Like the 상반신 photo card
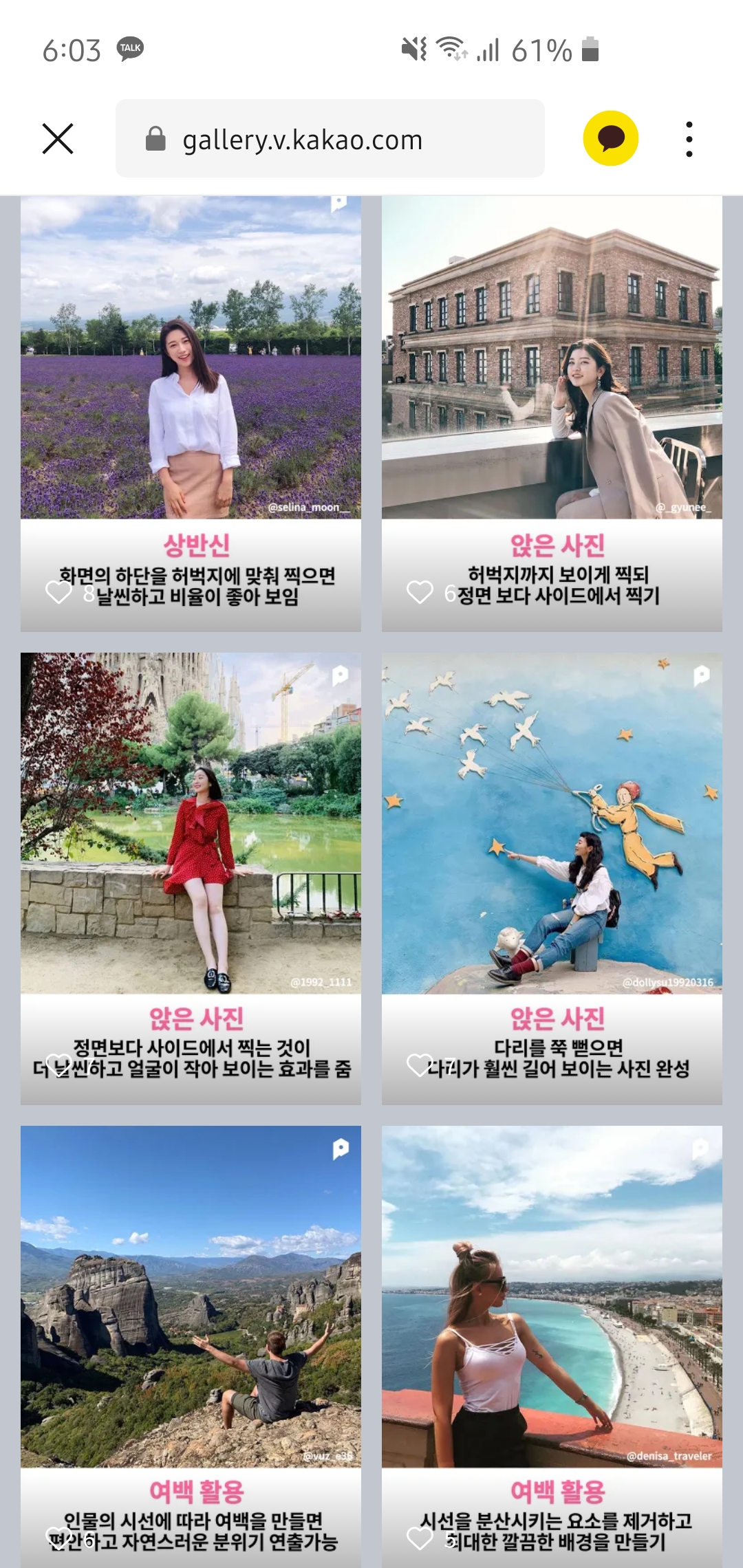The image size is (743, 1568). coord(59,592)
